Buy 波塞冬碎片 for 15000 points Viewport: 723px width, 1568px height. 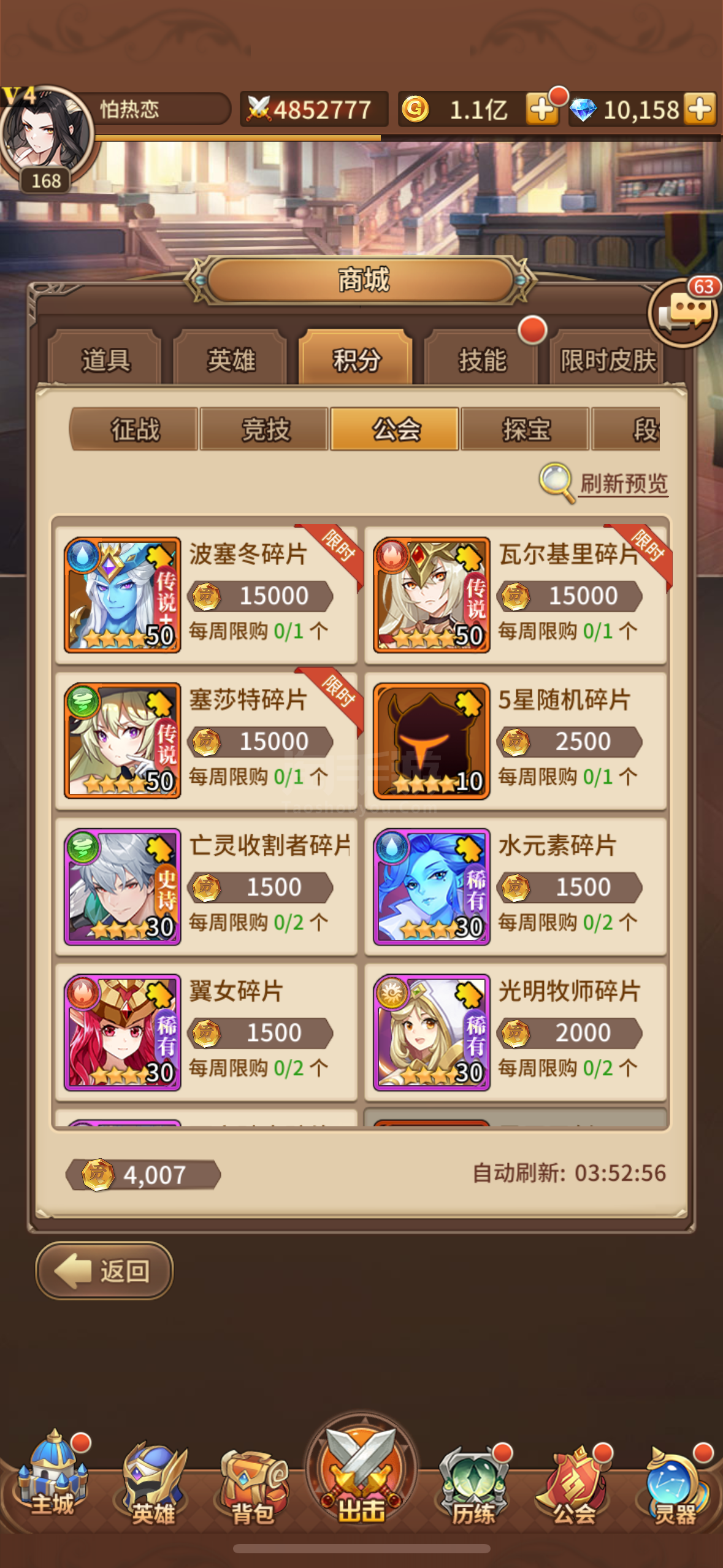pyautogui.click(x=206, y=593)
